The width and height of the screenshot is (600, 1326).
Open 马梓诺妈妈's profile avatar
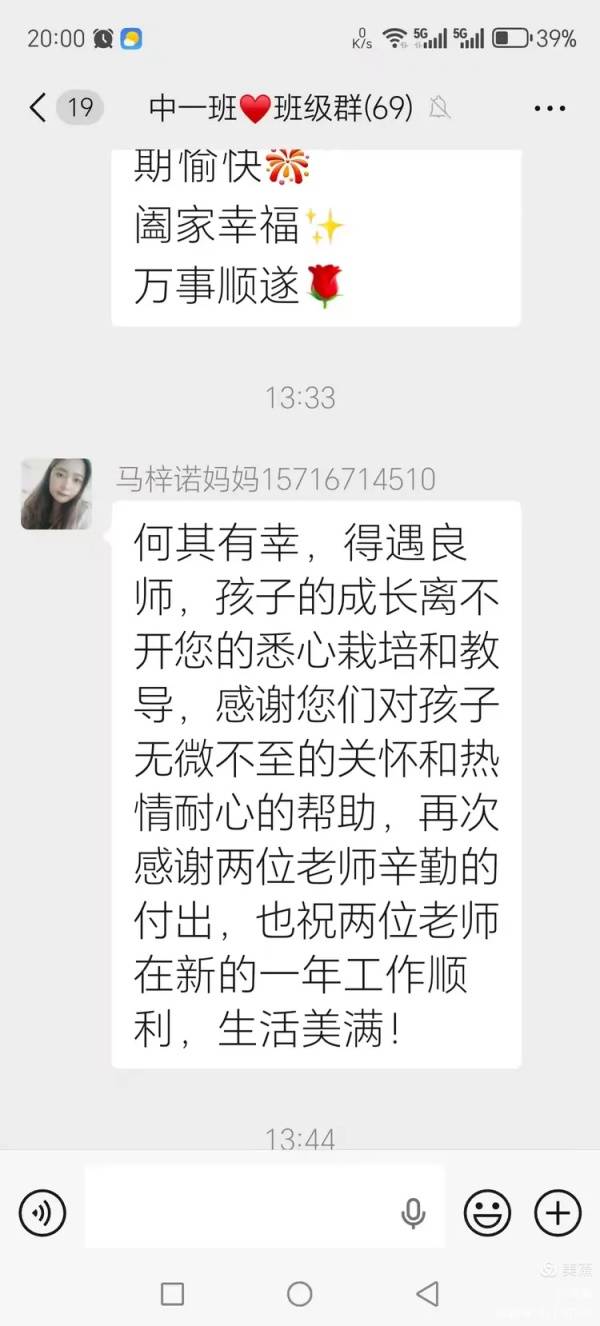point(56,494)
